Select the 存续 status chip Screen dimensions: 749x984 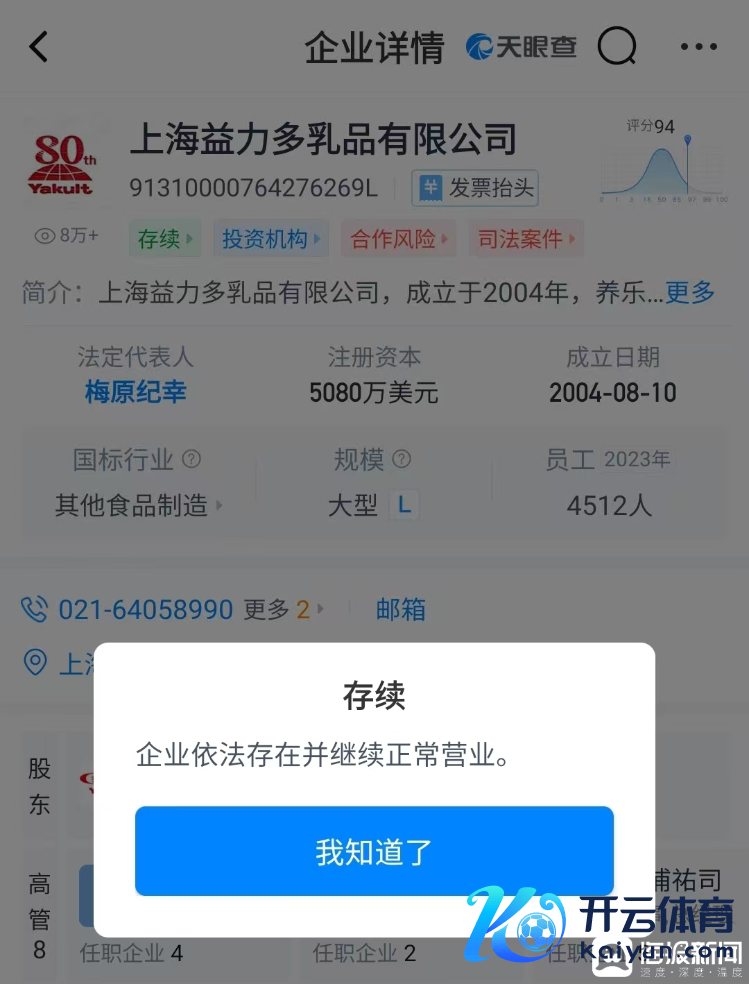pyautogui.click(x=164, y=239)
